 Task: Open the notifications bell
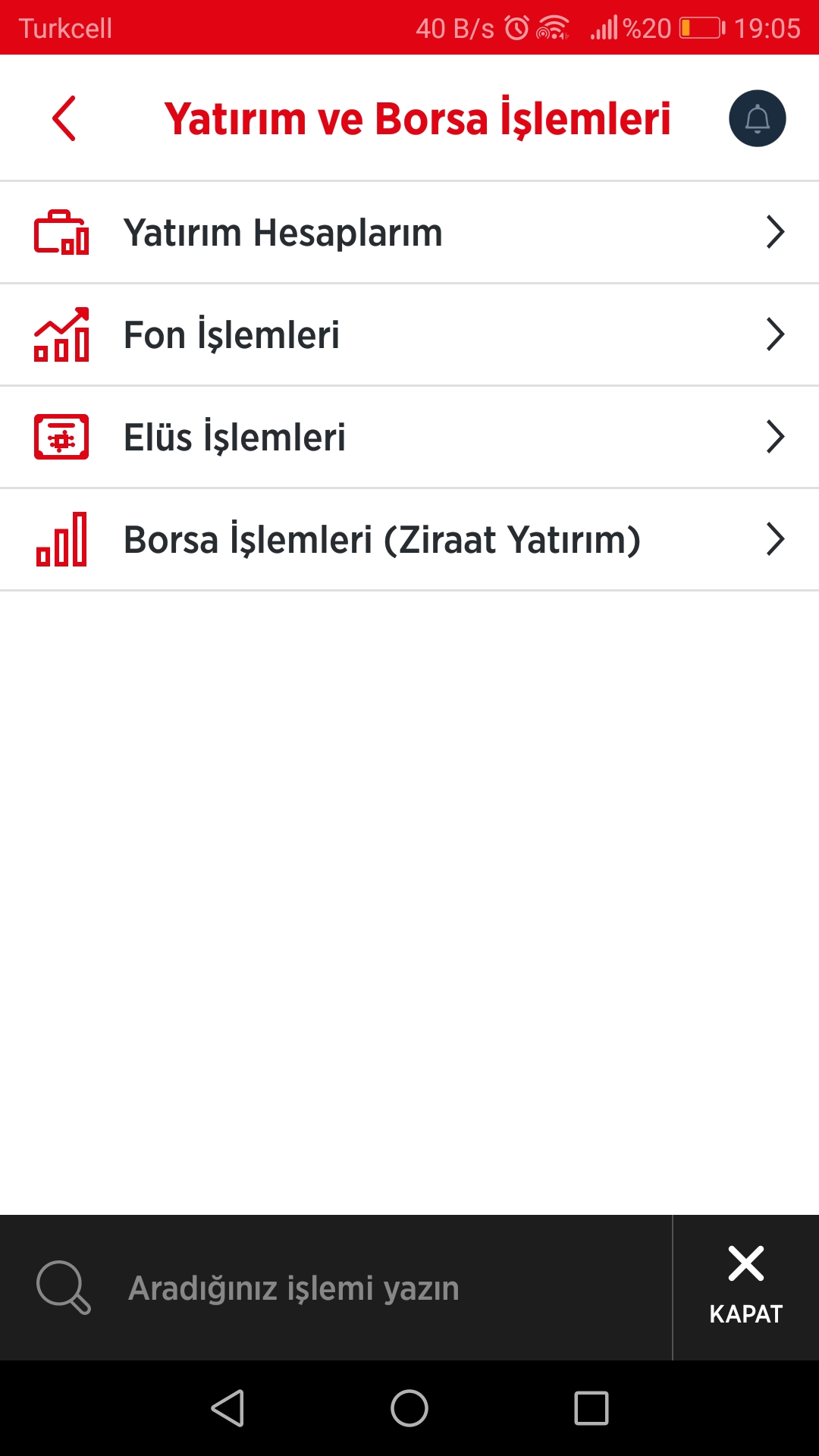click(757, 118)
